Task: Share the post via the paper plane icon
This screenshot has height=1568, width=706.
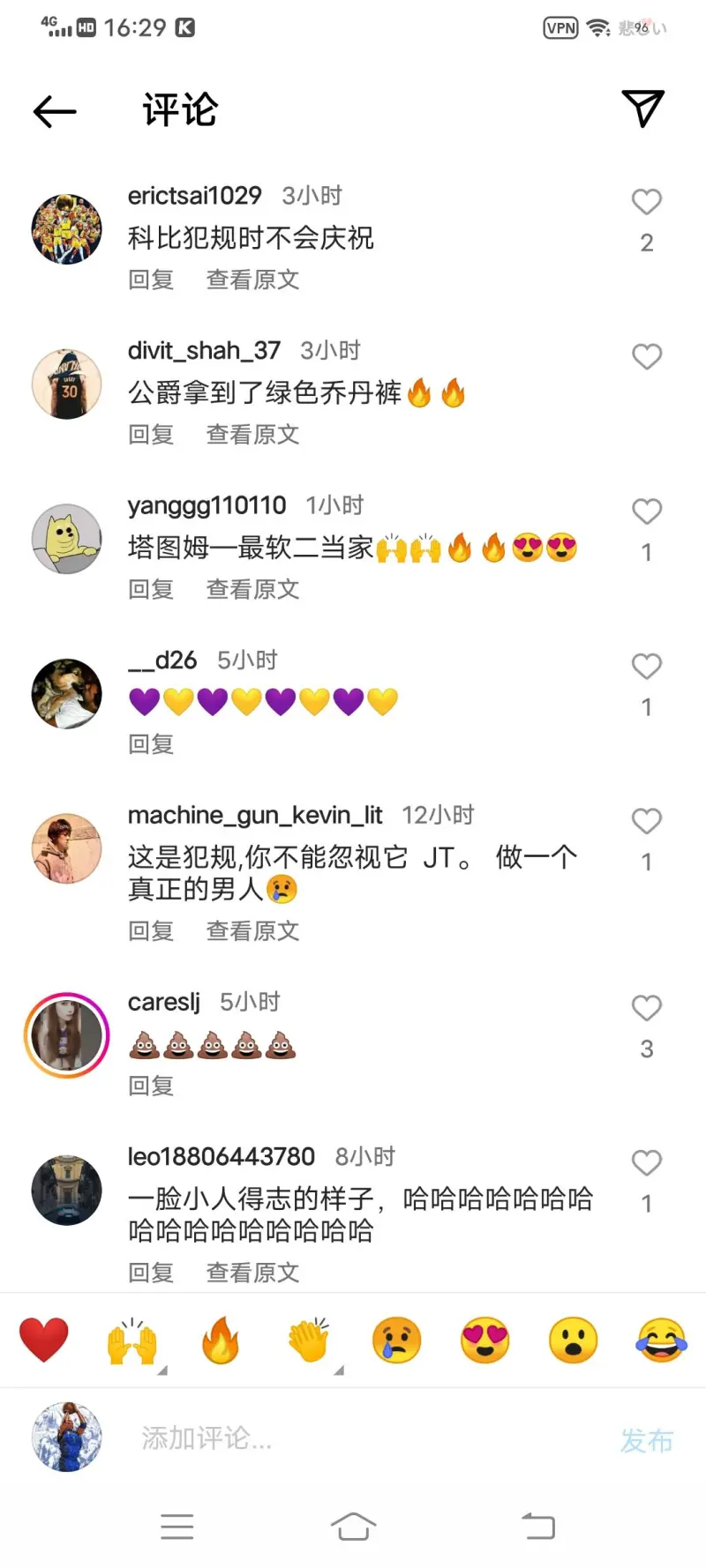Action: coord(642,108)
